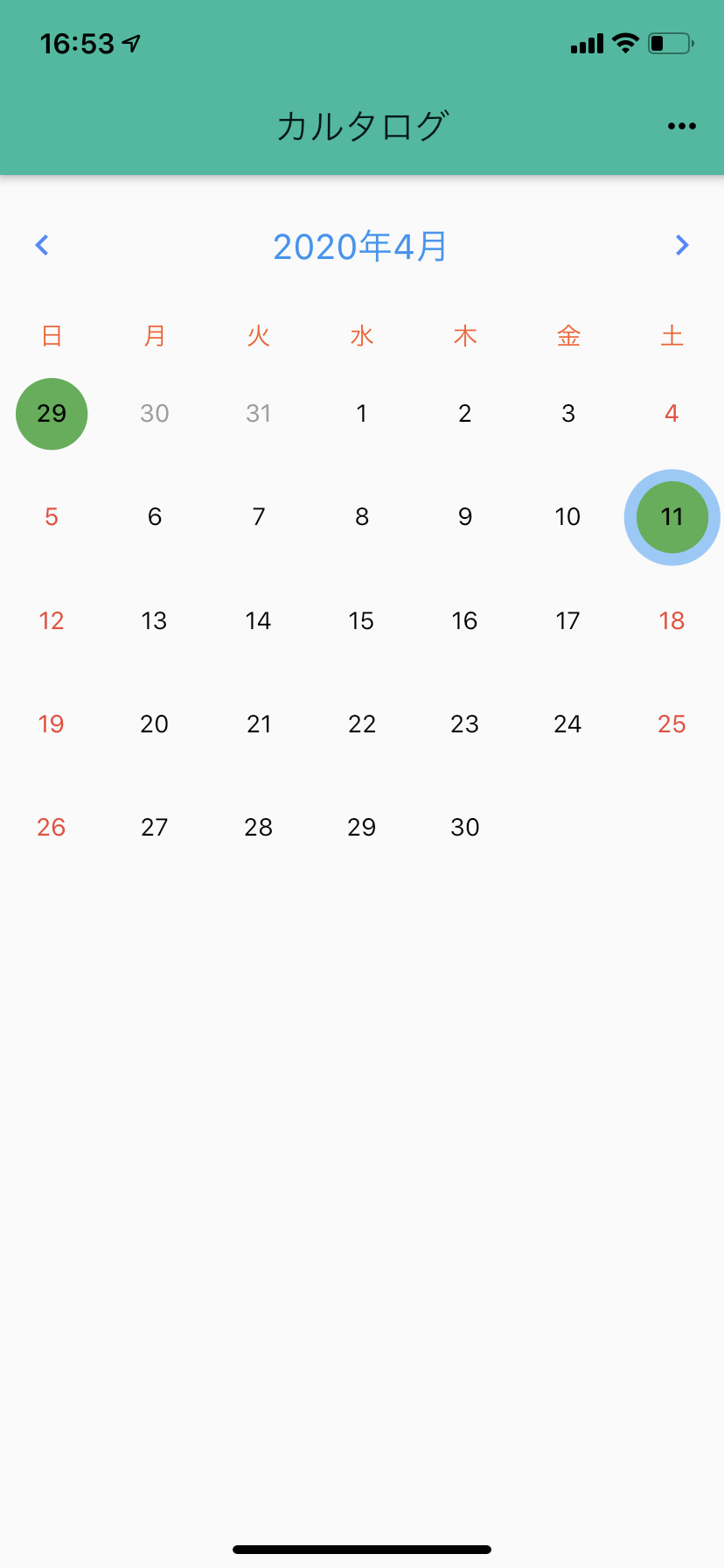
Task: Choose Saturday April 25
Action: point(672,724)
